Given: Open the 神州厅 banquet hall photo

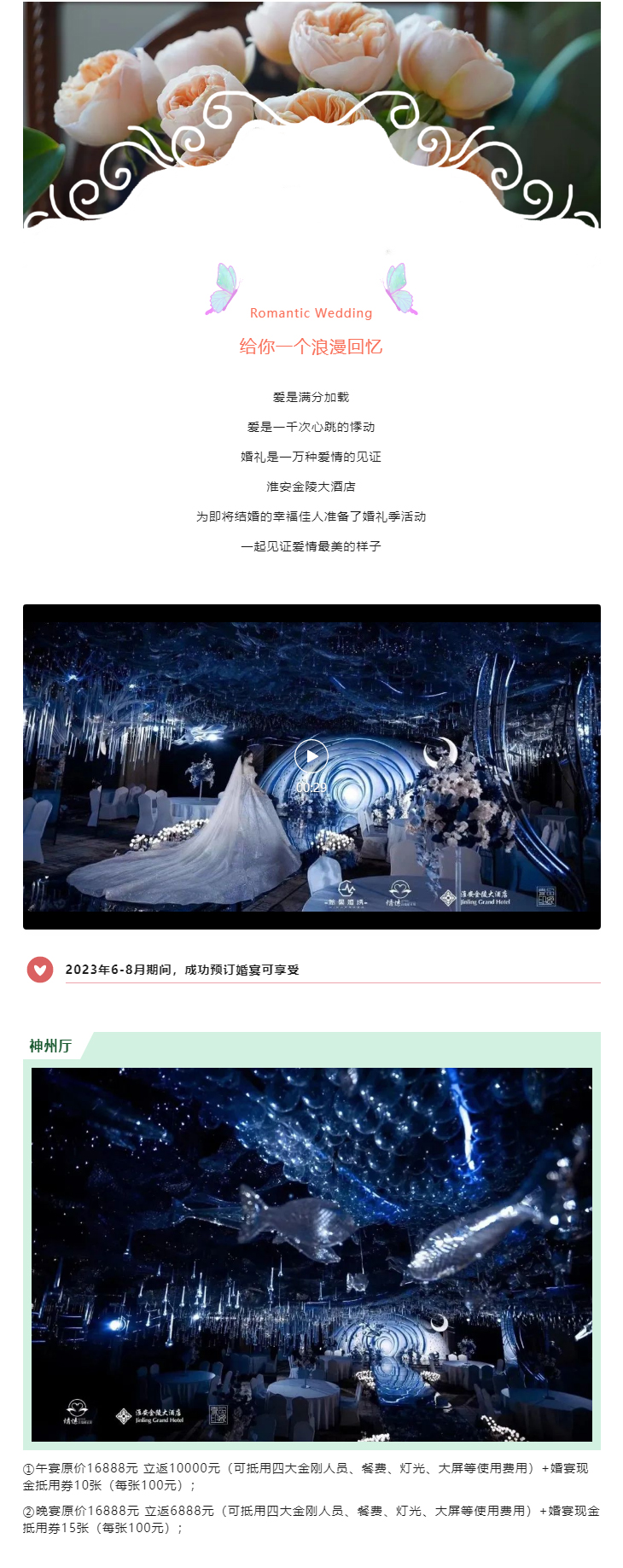Looking at the screenshot, I should (311, 1254).
